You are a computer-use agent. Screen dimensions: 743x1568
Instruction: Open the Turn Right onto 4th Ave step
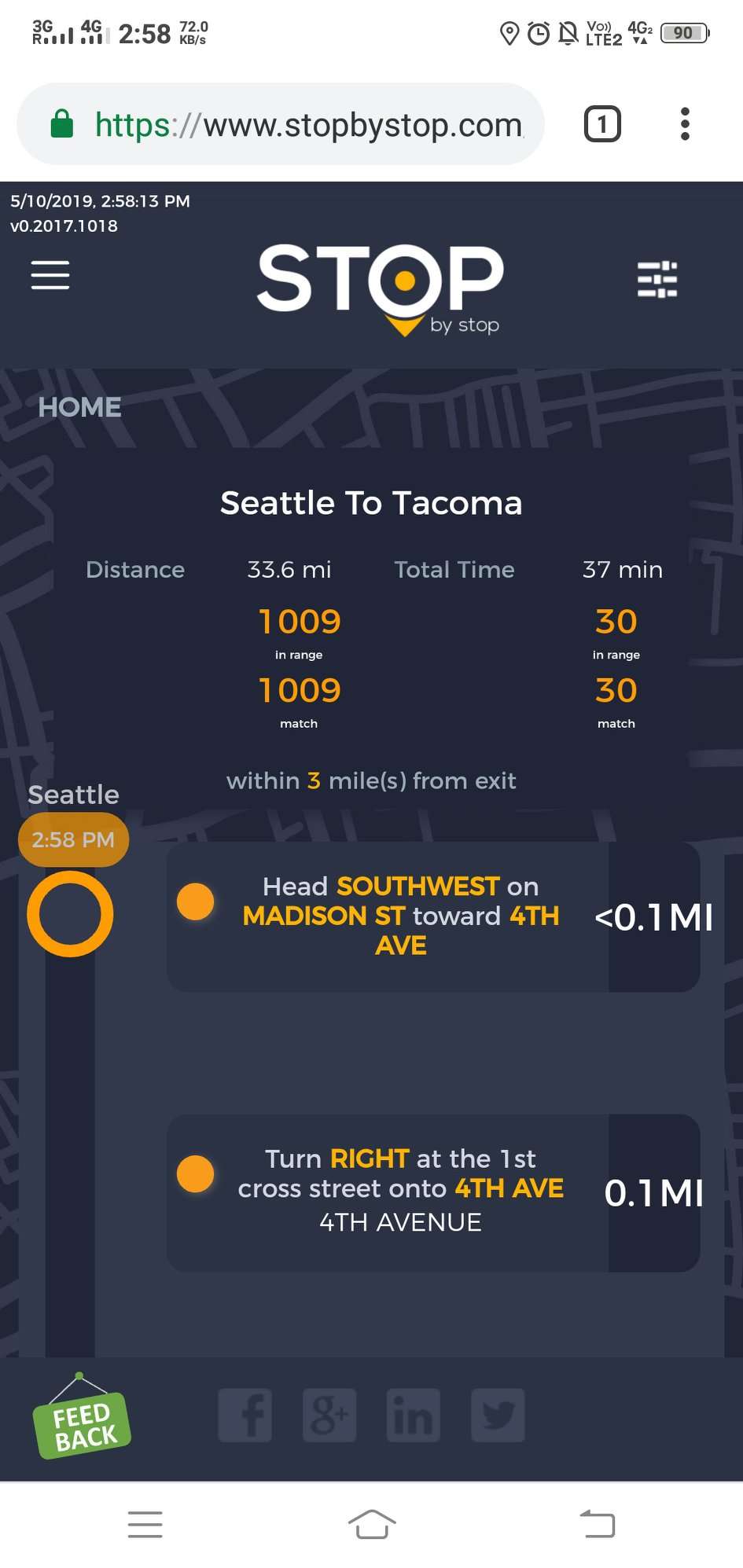point(432,1192)
